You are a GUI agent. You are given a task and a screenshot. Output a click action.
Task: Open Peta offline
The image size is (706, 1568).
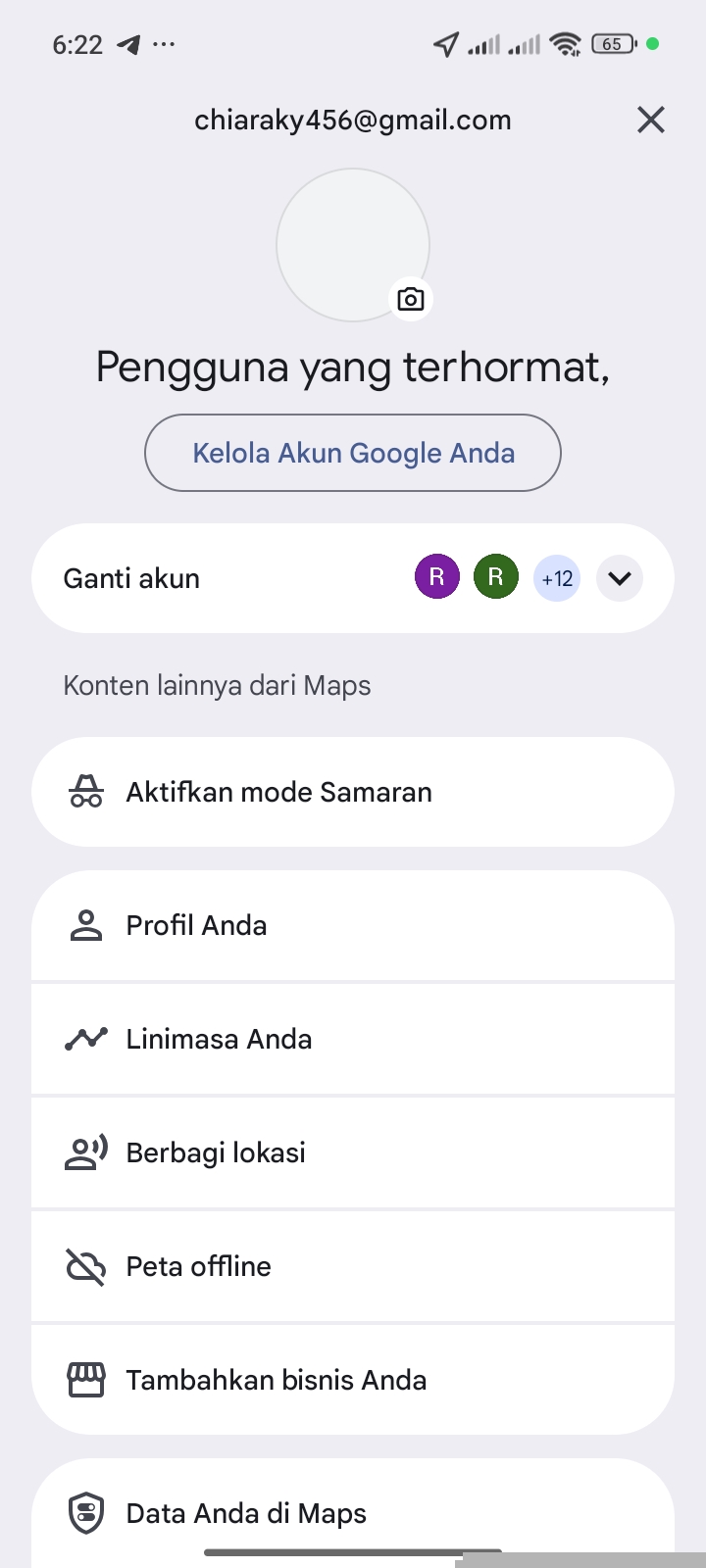[353, 1266]
